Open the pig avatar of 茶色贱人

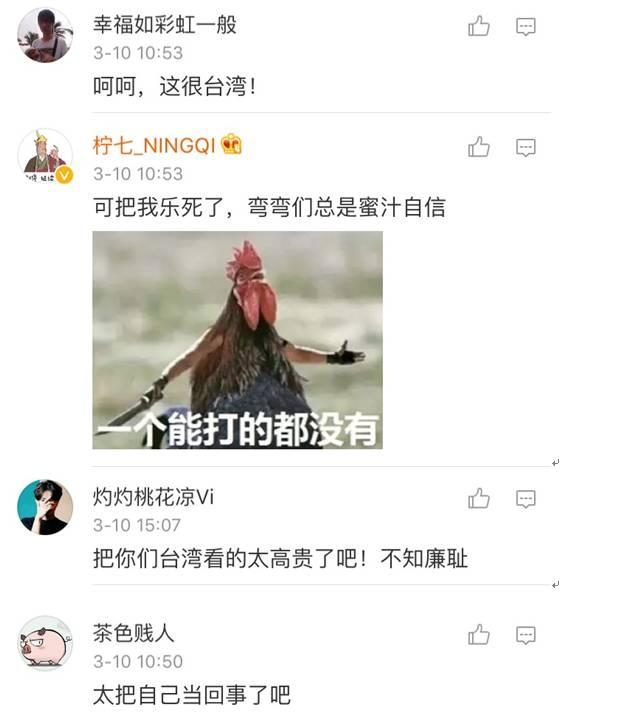point(45,643)
